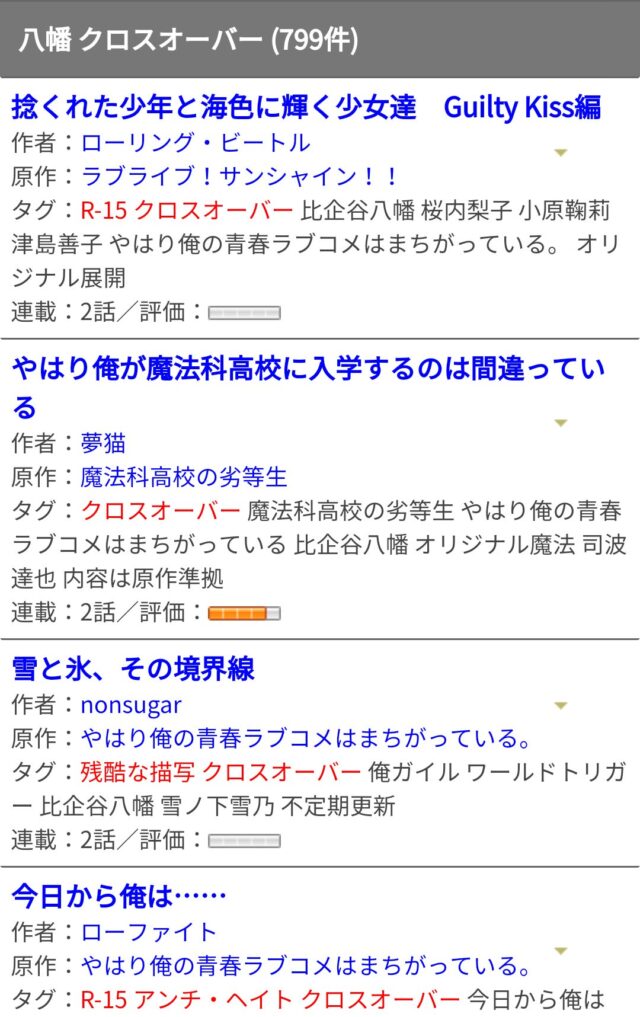Expand the arrow beside the 夢猫 entry
The image size is (640, 1017).
click(561, 423)
